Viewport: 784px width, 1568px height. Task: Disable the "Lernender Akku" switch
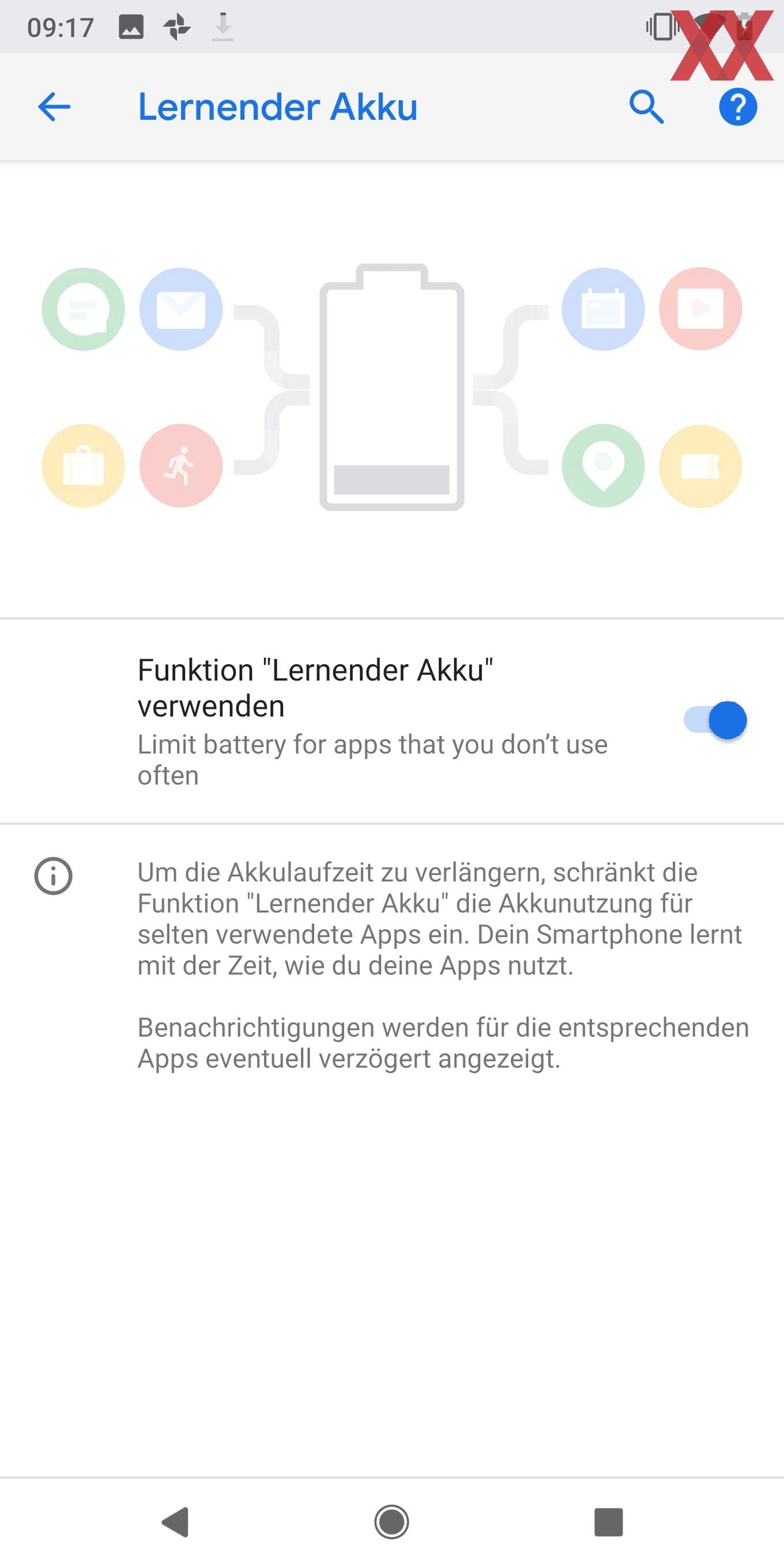point(715,720)
